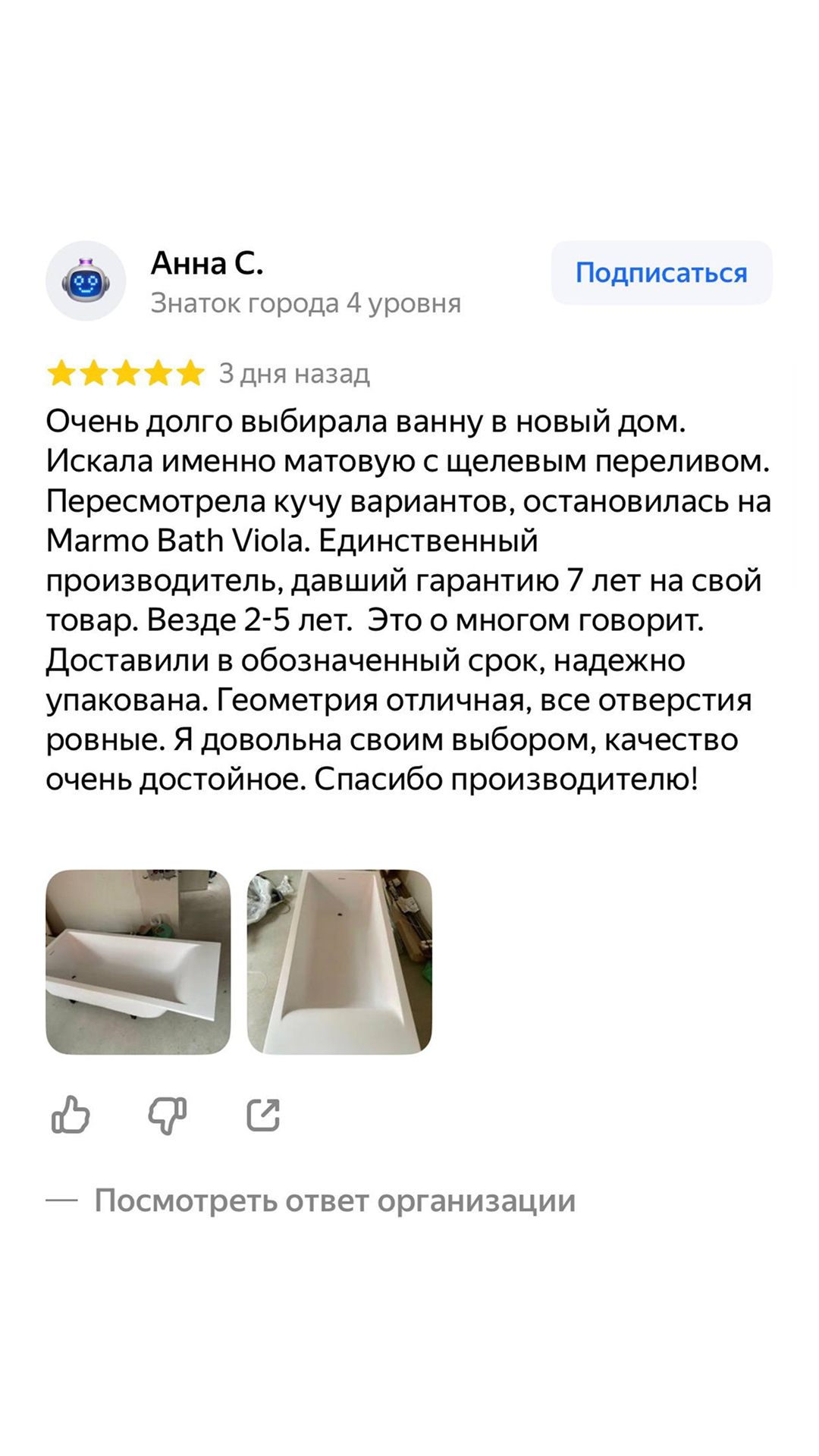The image size is (819, 1456).
Task: Expand Посмотреть ответ организации
Action: coord(334,1200)
